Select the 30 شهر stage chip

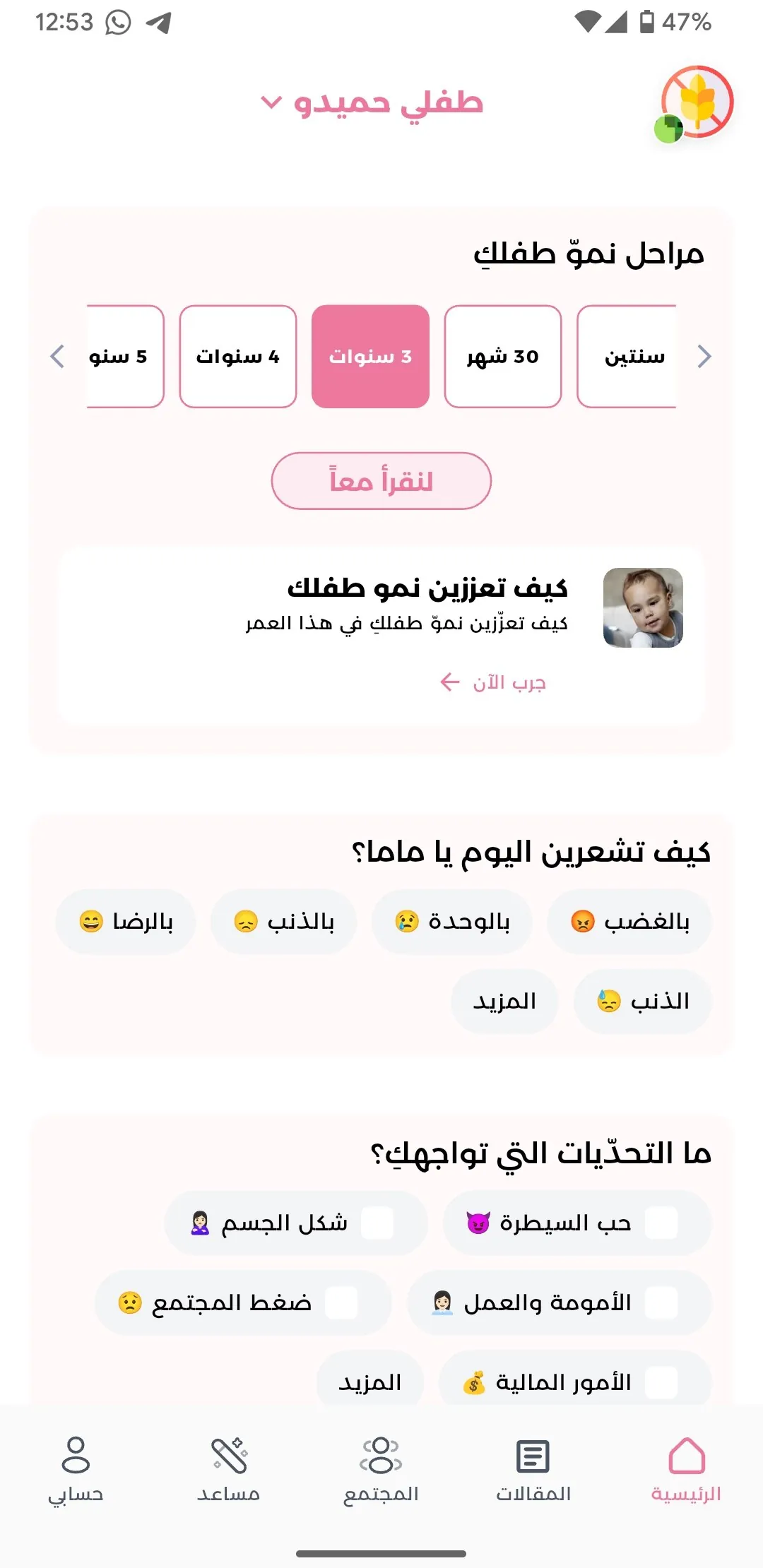pyautogui.click(x=503, y=357)
